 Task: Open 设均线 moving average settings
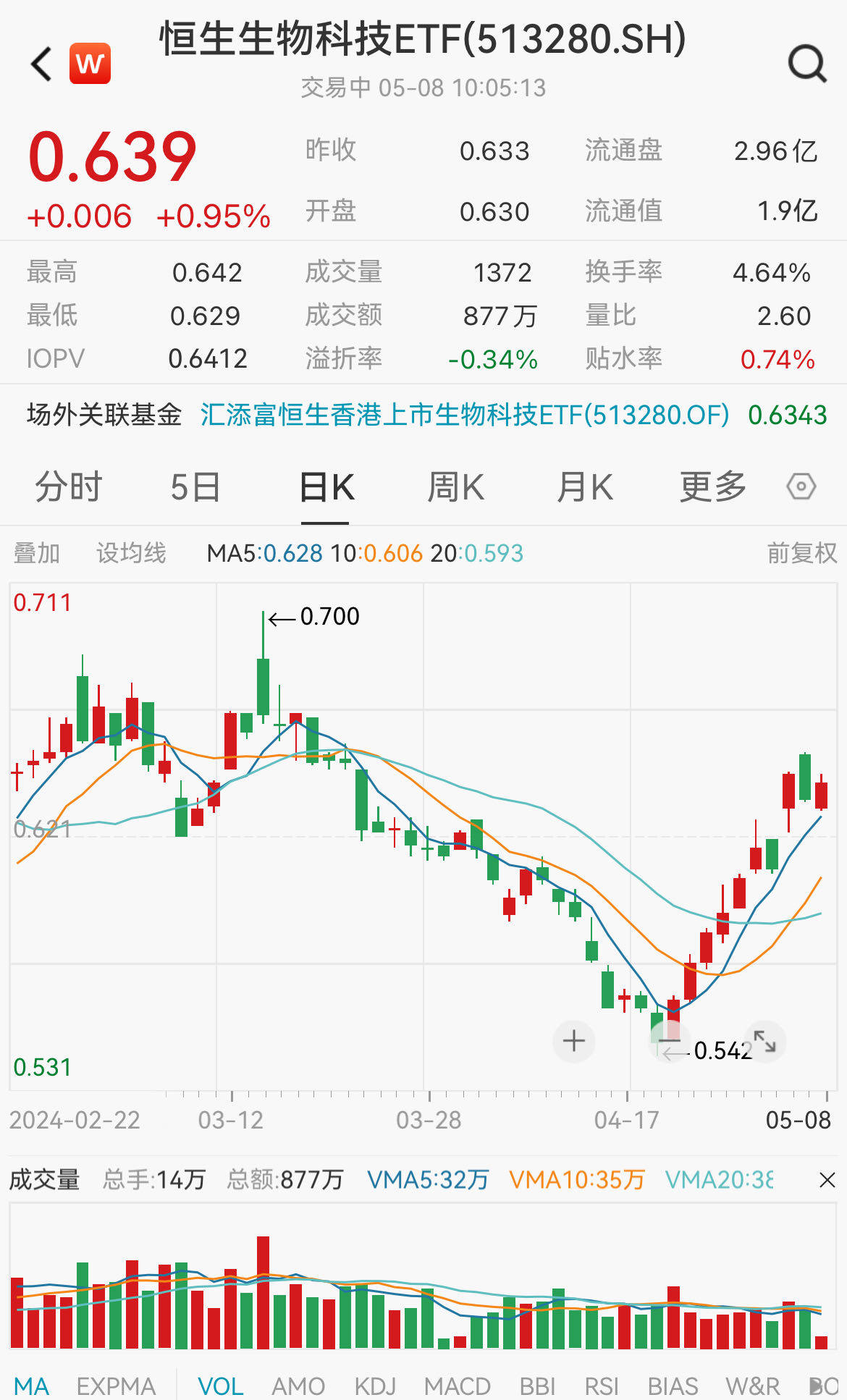pyautogui.click(x=131, y=553)
